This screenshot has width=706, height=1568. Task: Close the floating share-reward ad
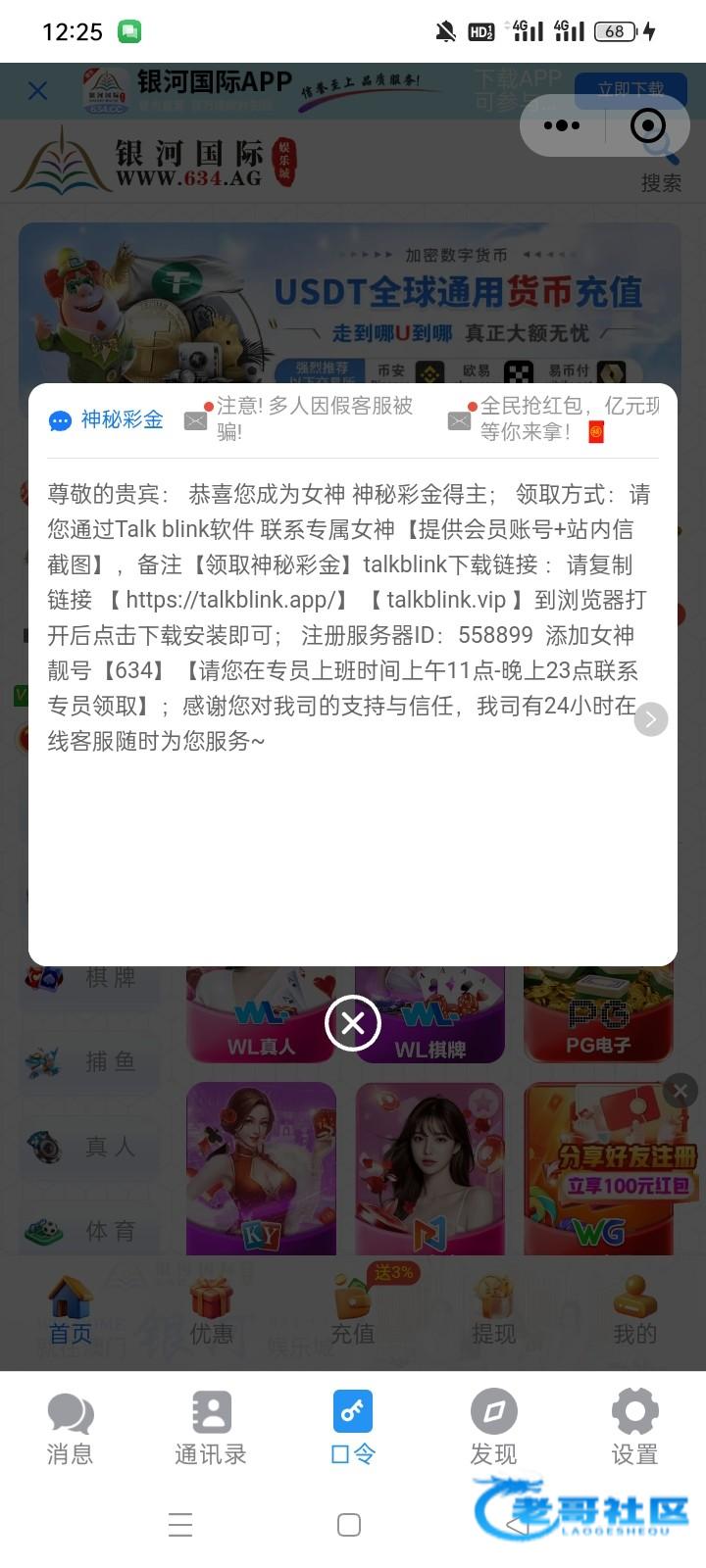681,1091
